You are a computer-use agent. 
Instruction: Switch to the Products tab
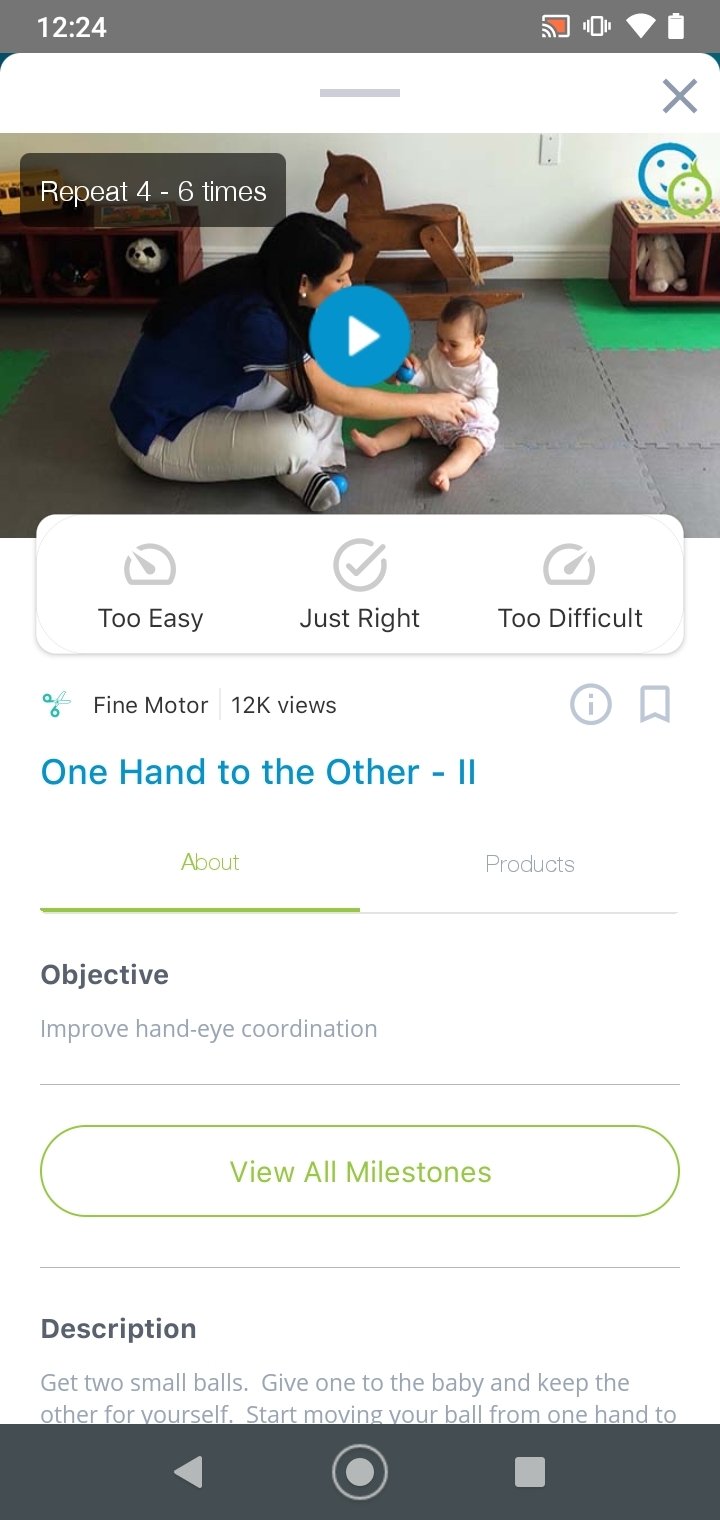point(529,864)
